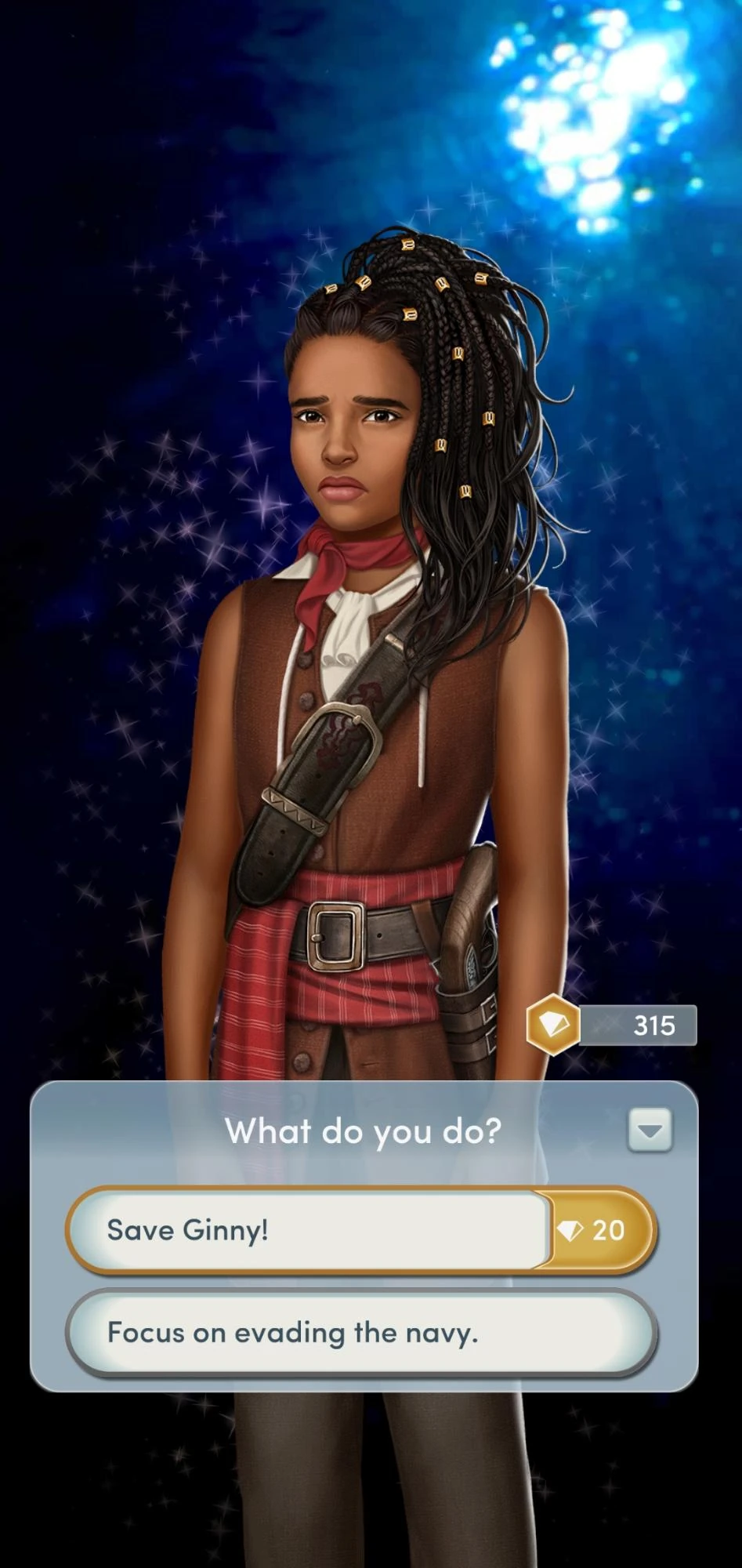Collapse the choice panel with the arrow
The height and width of the screenshot is (1568, 742).
[x=650, y=1130]
